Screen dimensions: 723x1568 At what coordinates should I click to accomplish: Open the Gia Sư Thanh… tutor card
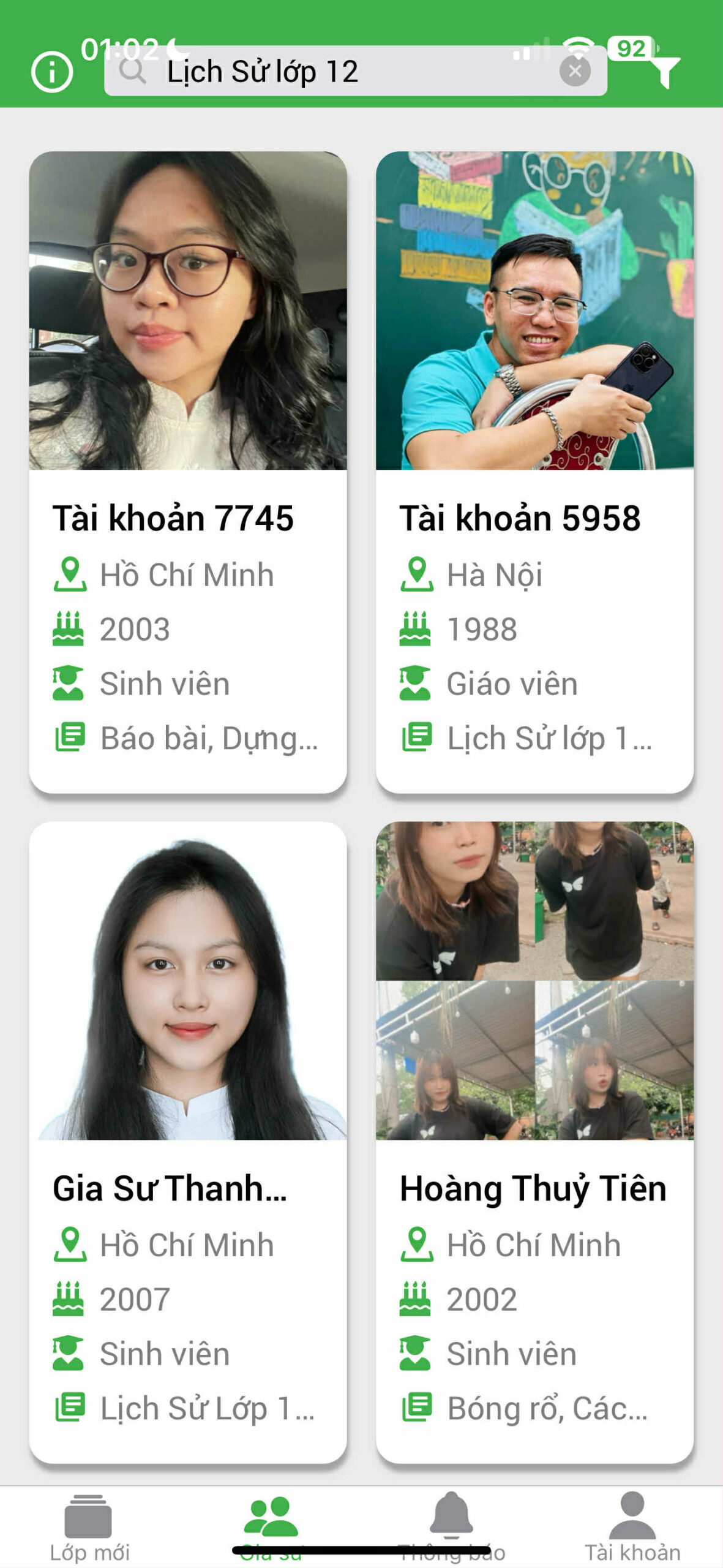point(188,1142)
